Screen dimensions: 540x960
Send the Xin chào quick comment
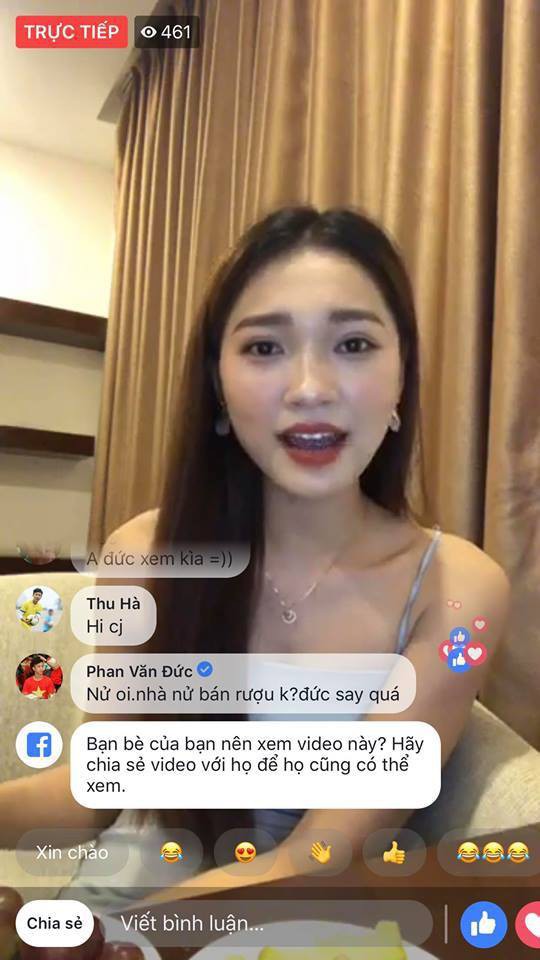coord(72,852)
